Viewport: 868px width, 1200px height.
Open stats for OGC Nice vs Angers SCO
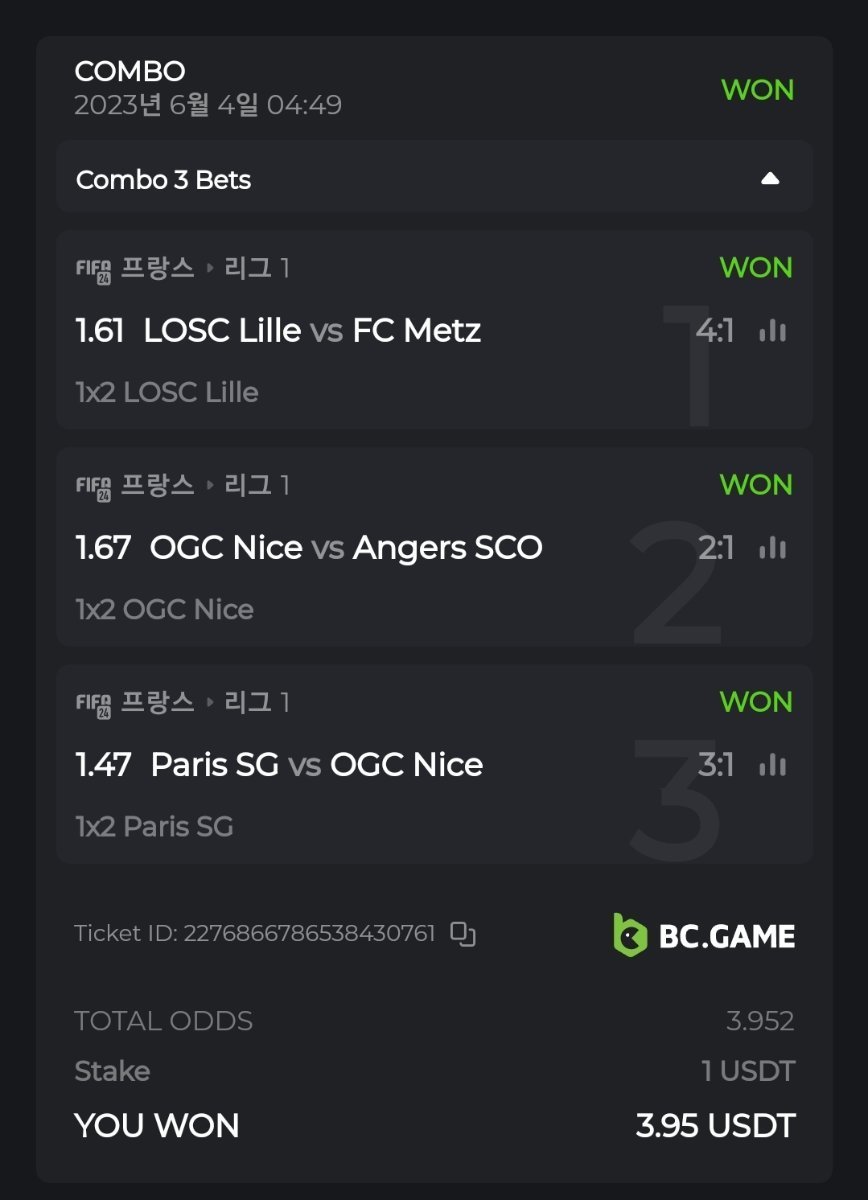point(772,548)
